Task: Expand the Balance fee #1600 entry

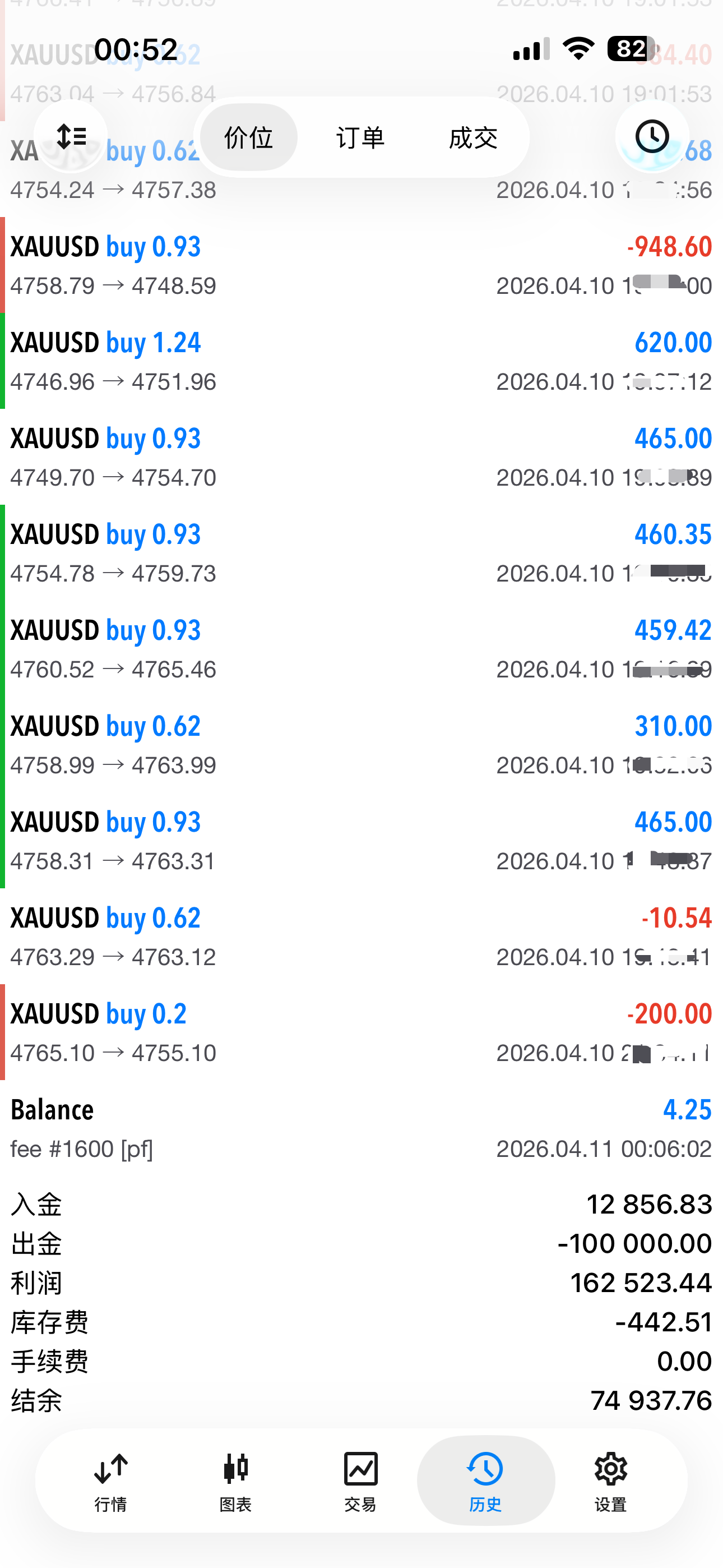Action: pos(361,1128)
